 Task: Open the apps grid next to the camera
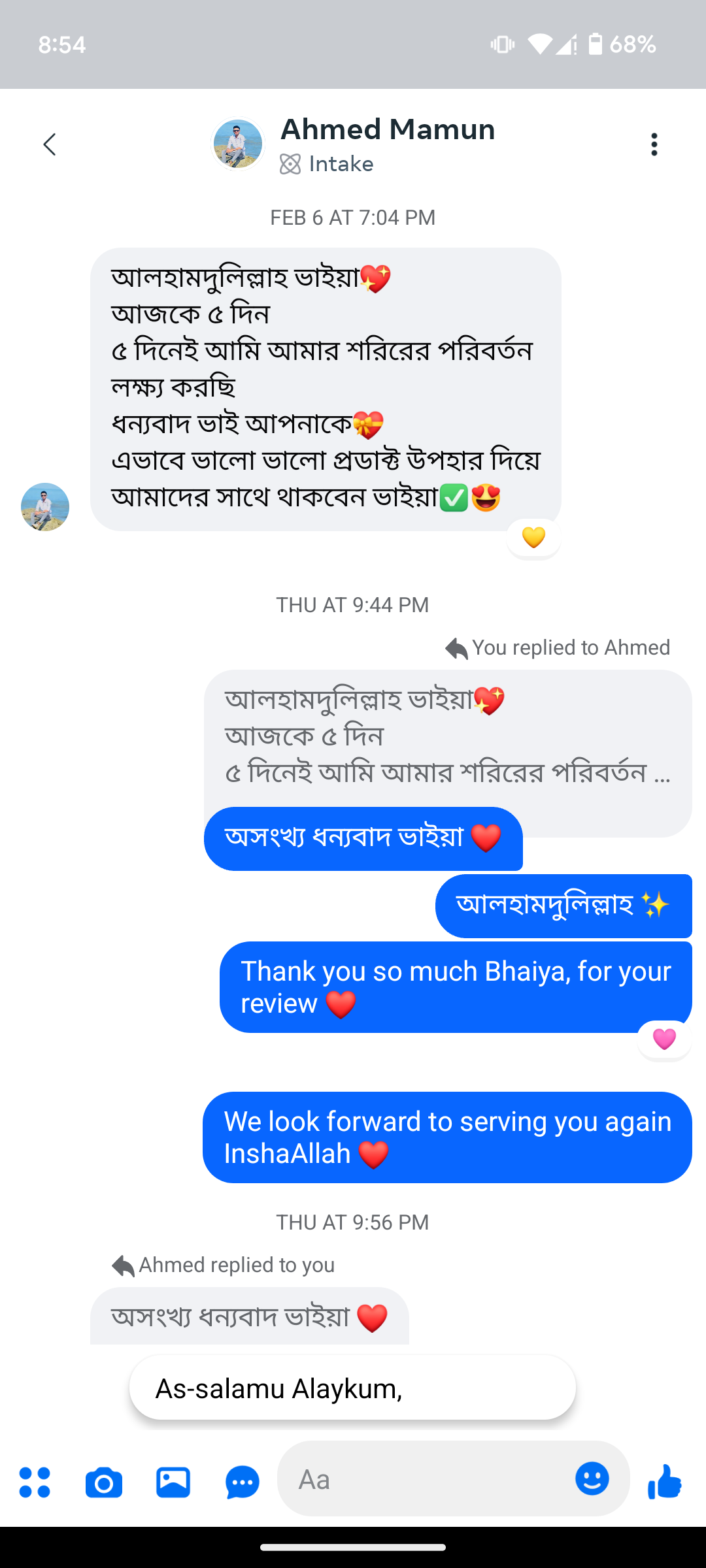tap(37, 1480)
